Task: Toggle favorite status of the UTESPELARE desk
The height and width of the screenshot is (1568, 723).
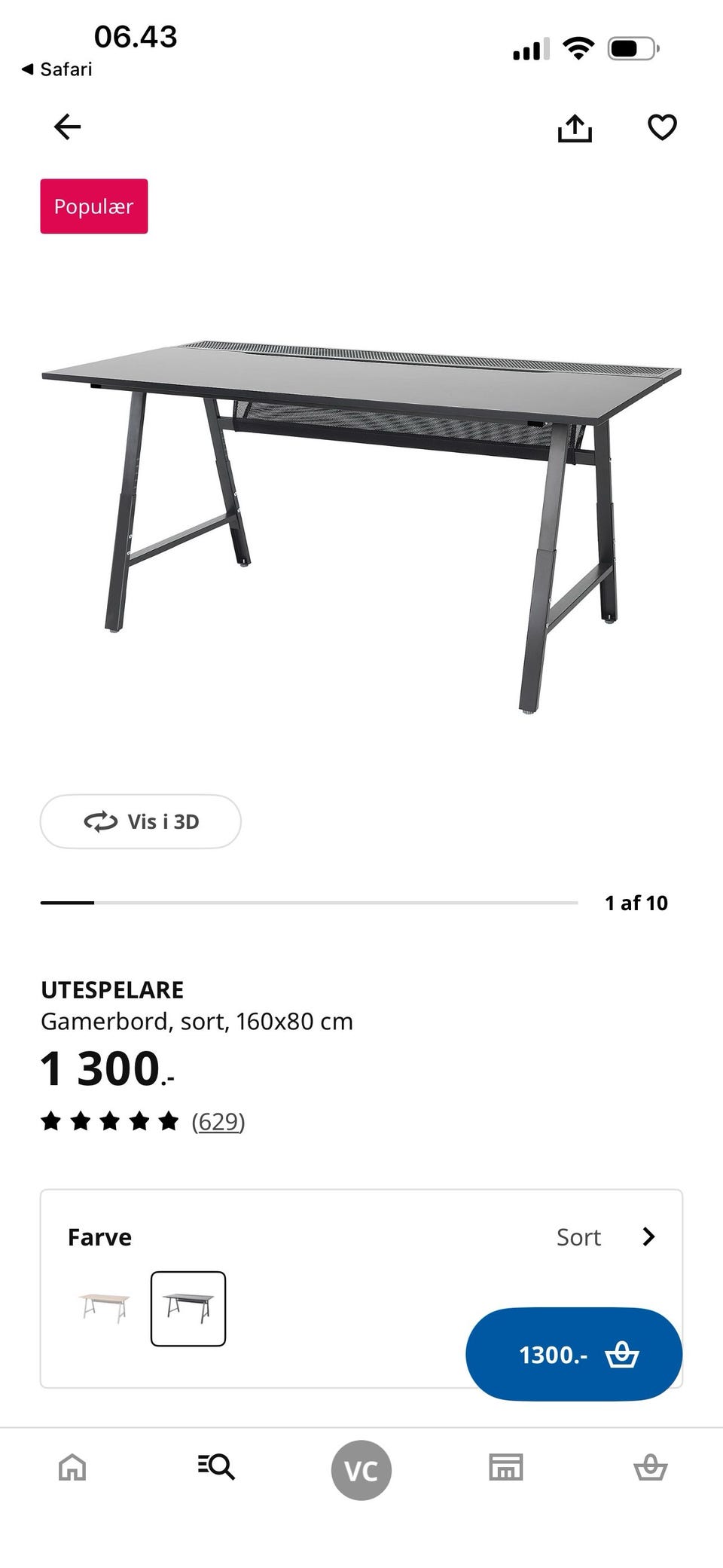Action: [x=663, y=128]
